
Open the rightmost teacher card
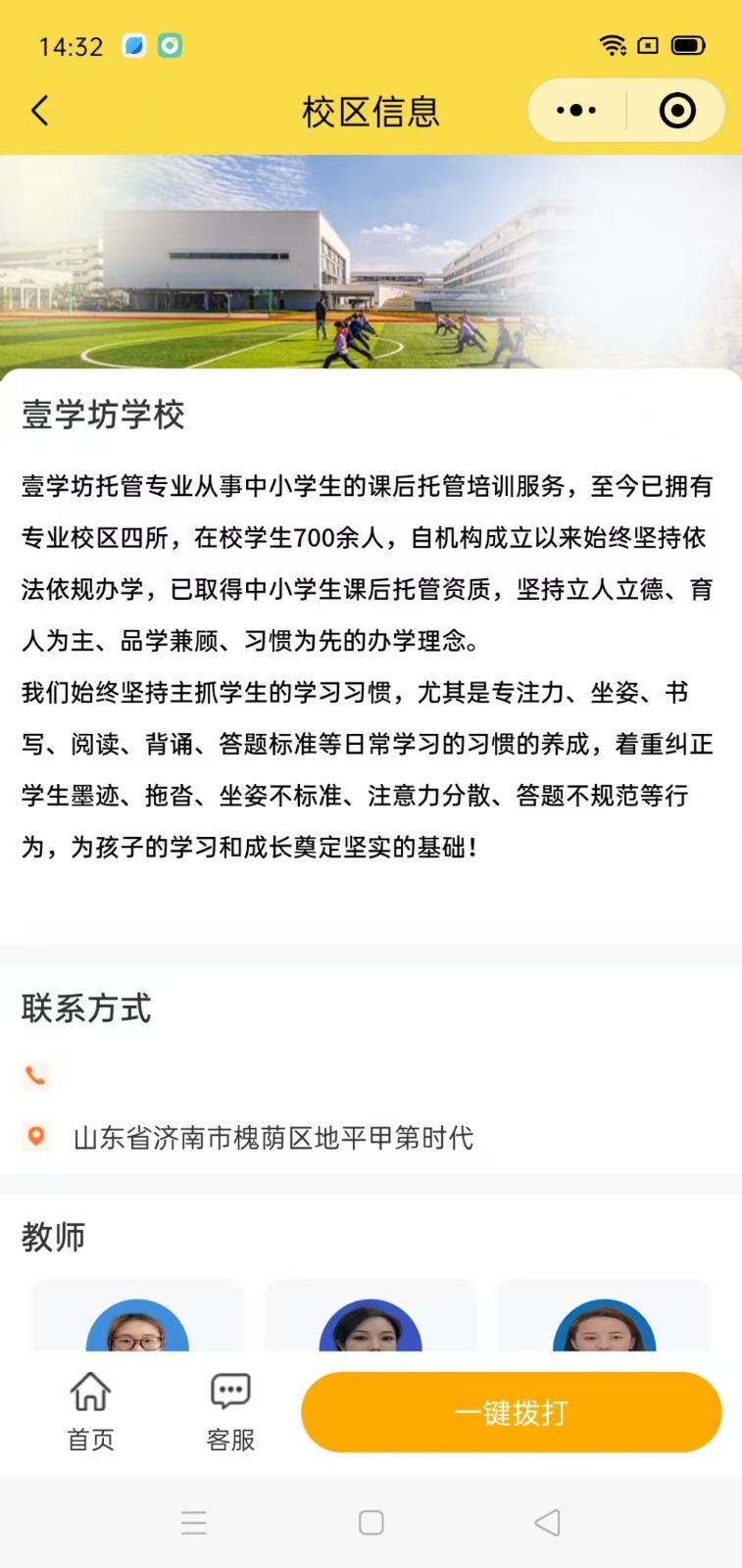click(x=604, y=1316)
